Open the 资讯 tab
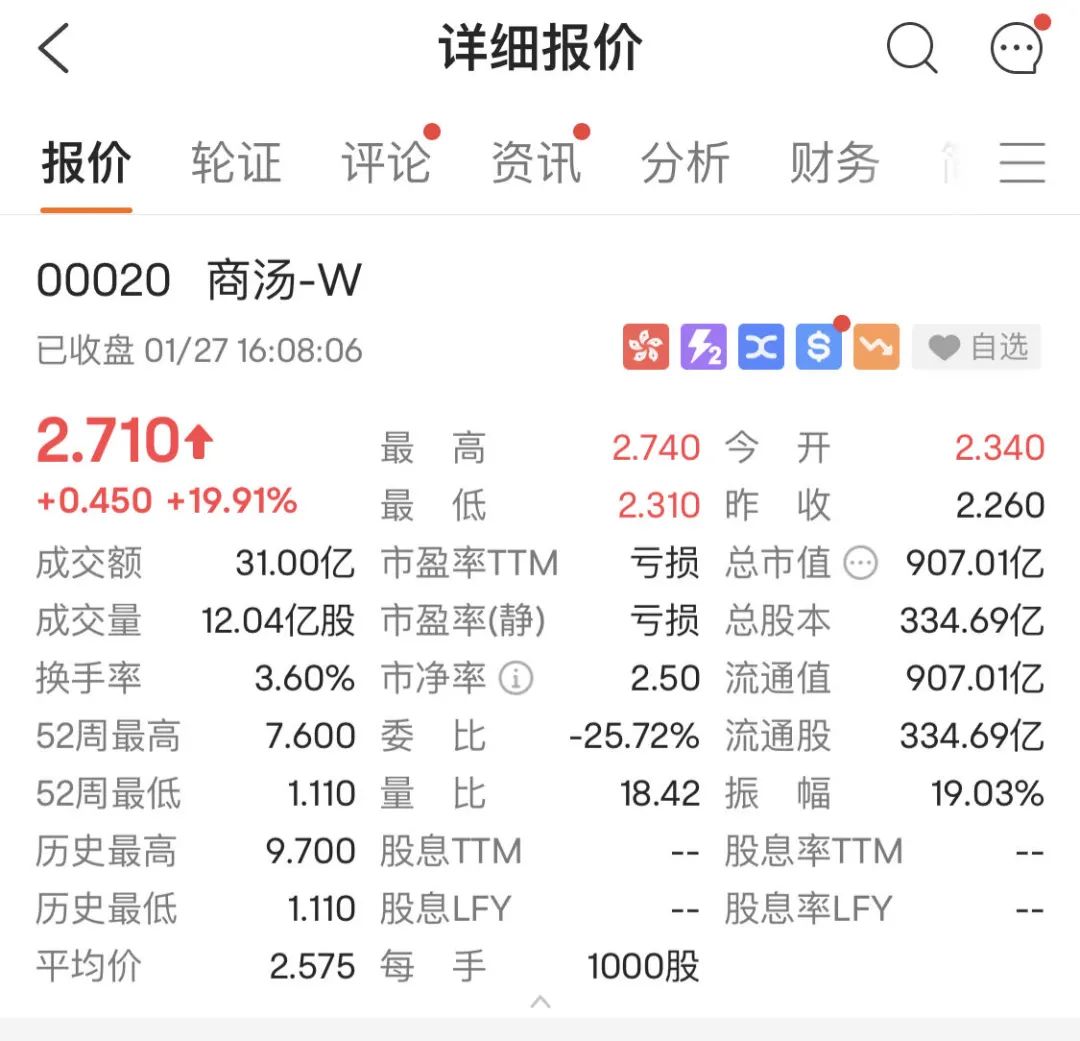Viewport: 1080px width, 1041px height. 536,163
